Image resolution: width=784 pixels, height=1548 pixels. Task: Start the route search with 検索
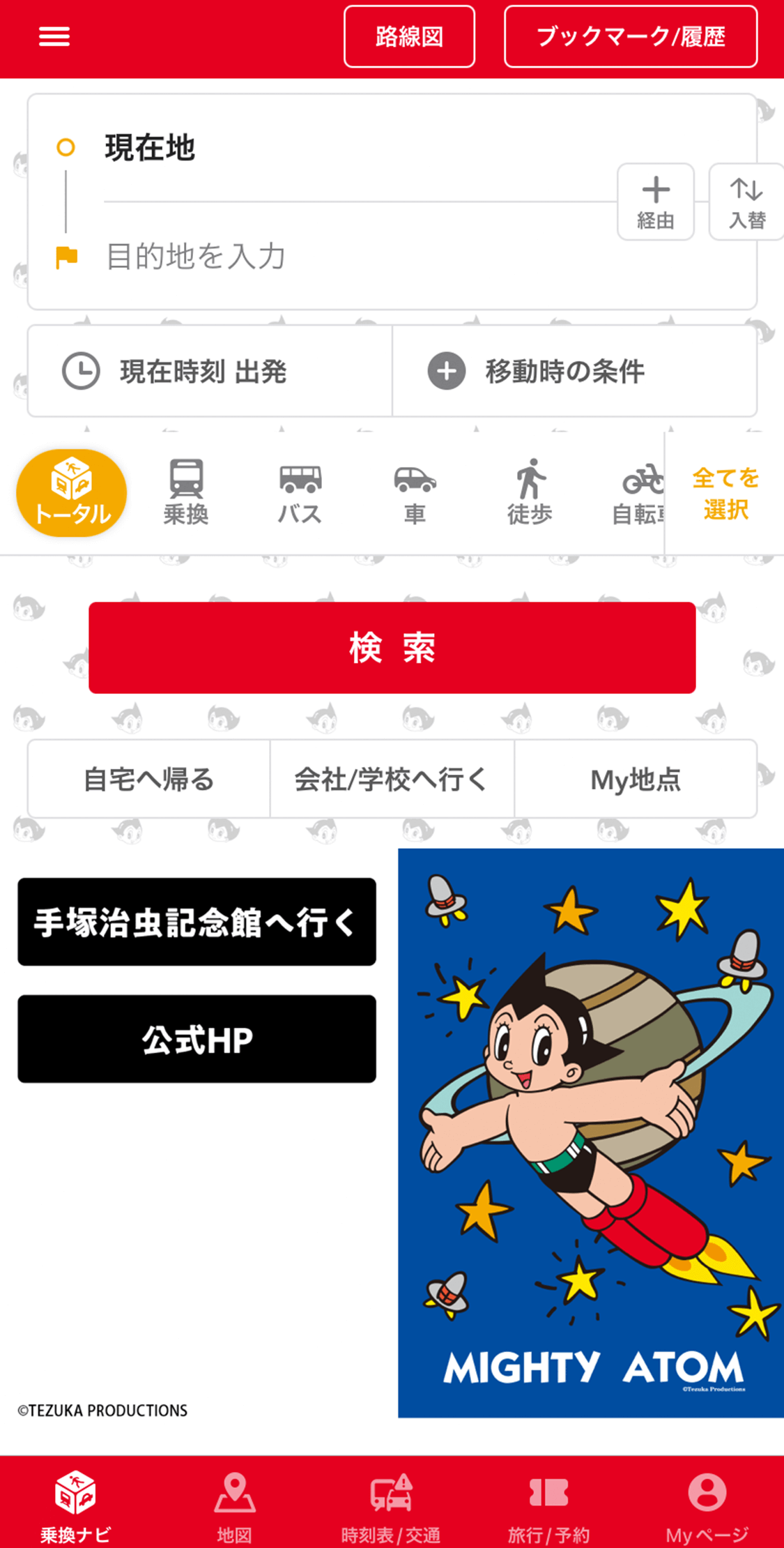(392, 647)
